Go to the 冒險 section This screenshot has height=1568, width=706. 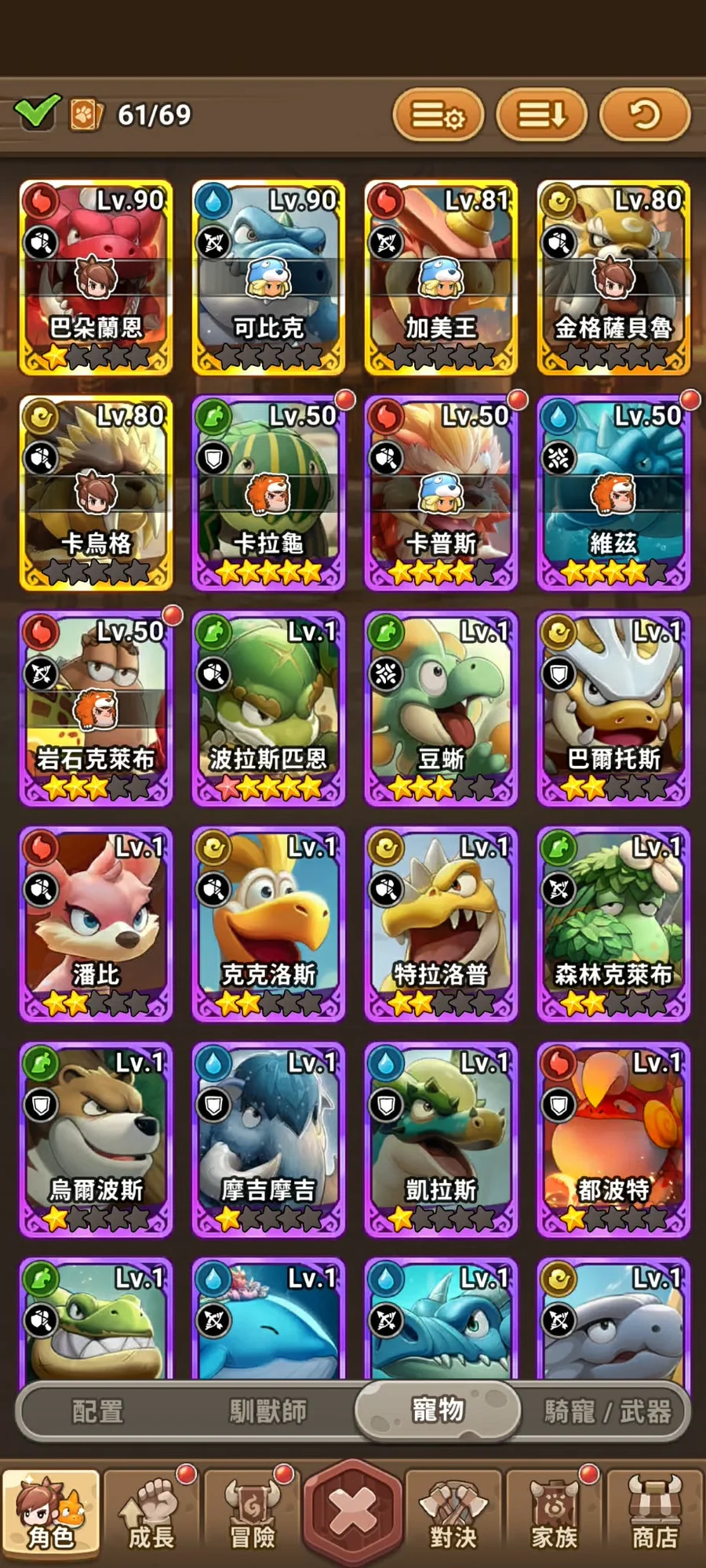coord(253,1515)
